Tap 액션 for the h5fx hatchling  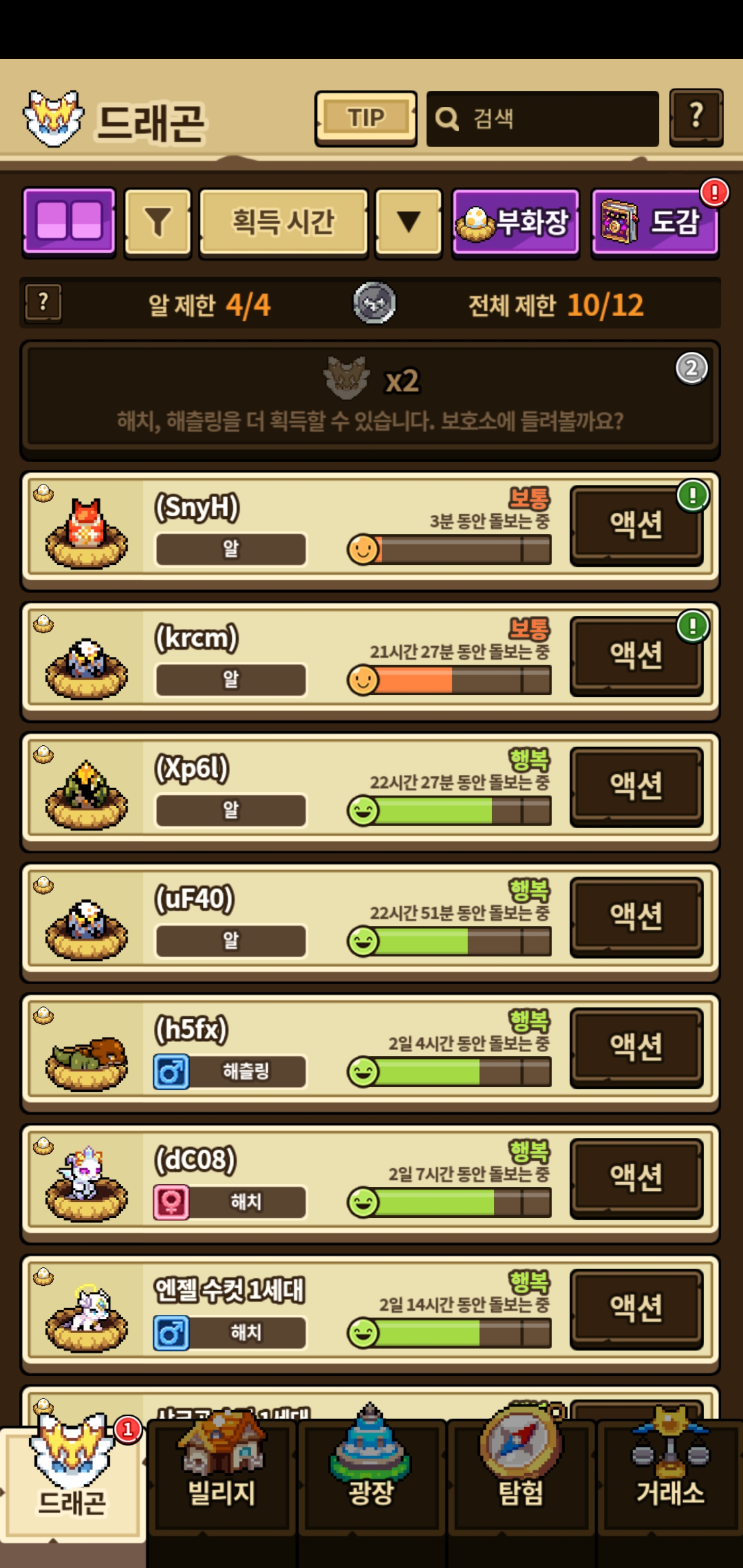click(636, 1047)
